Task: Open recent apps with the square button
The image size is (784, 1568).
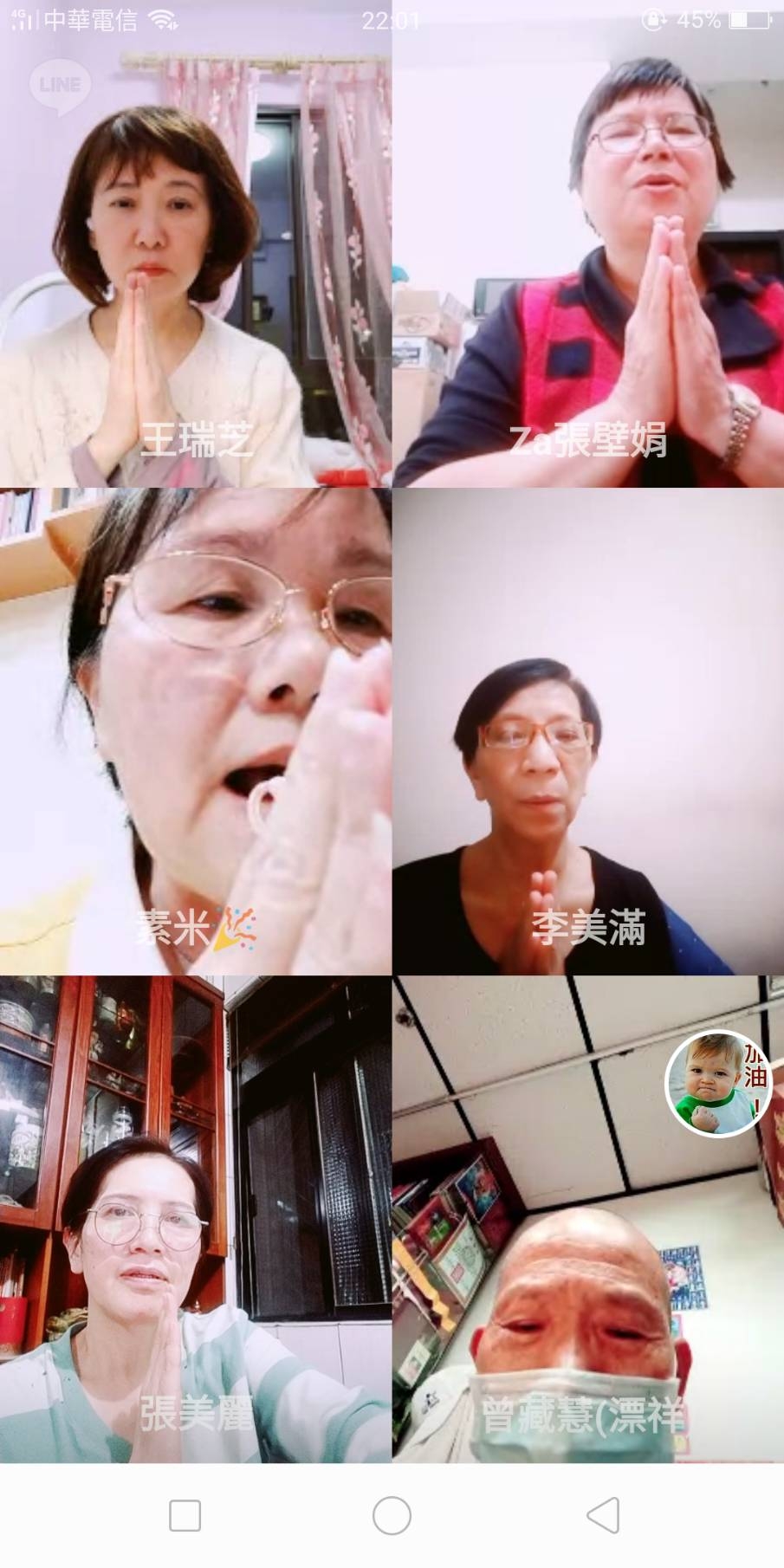Action: [x=185, y=1515]
